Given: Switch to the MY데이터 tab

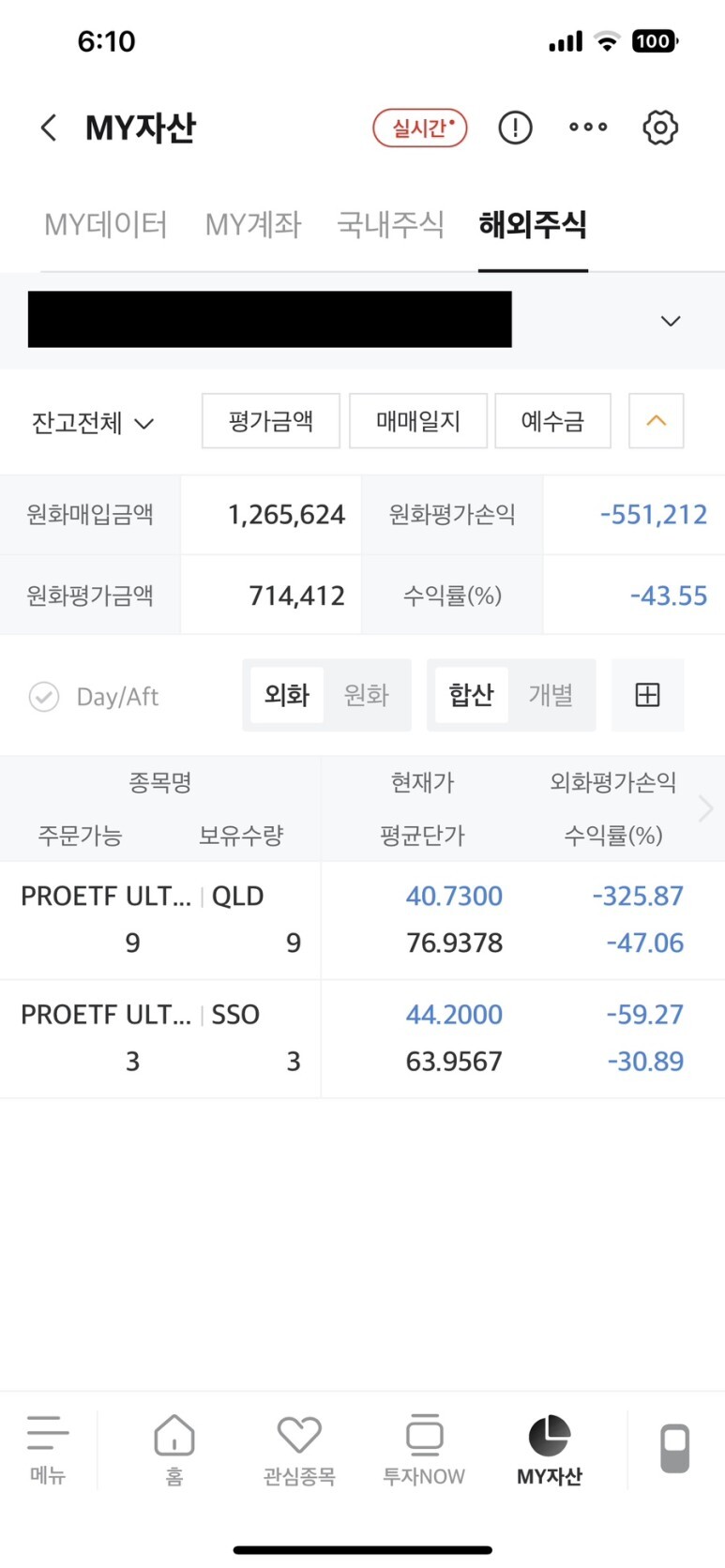Looking at the screenshot, I should [106, 225].
